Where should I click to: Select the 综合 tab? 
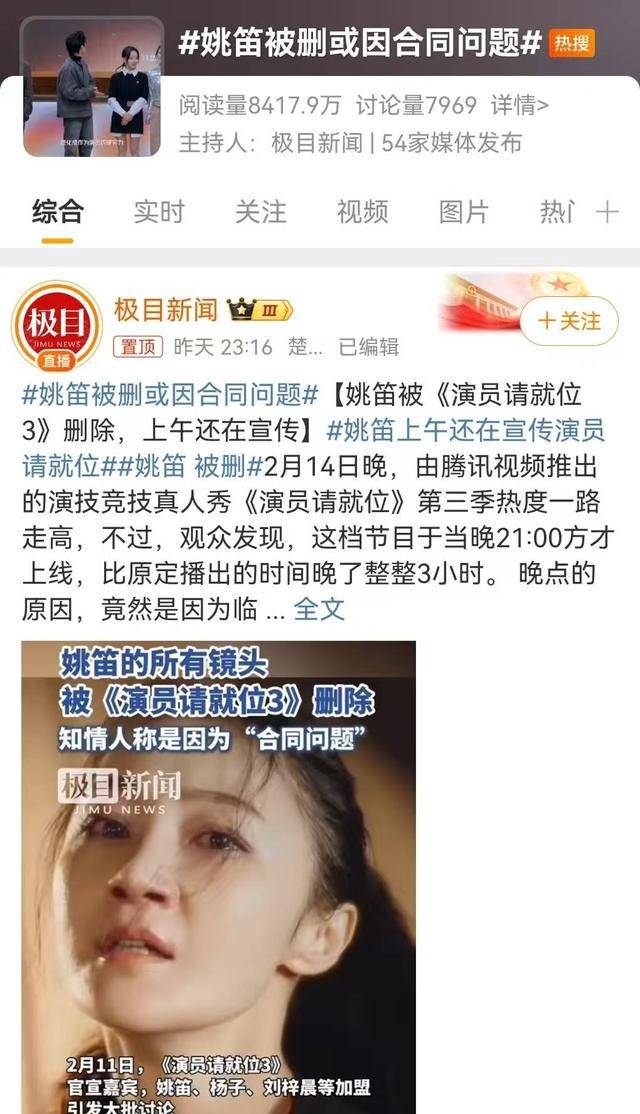[x=58, y=212]
